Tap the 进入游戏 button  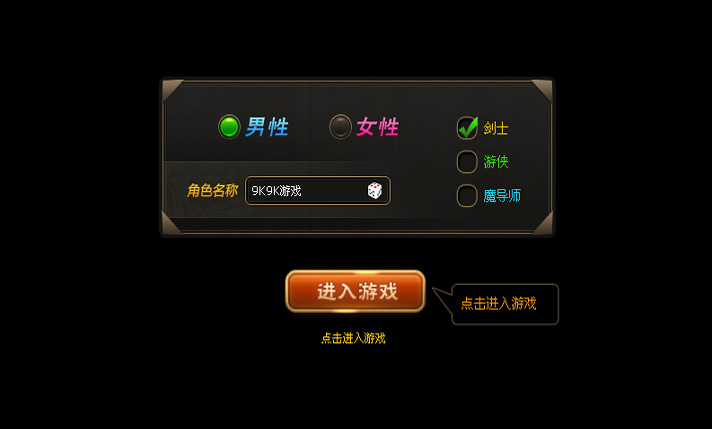tap(356, 292)
